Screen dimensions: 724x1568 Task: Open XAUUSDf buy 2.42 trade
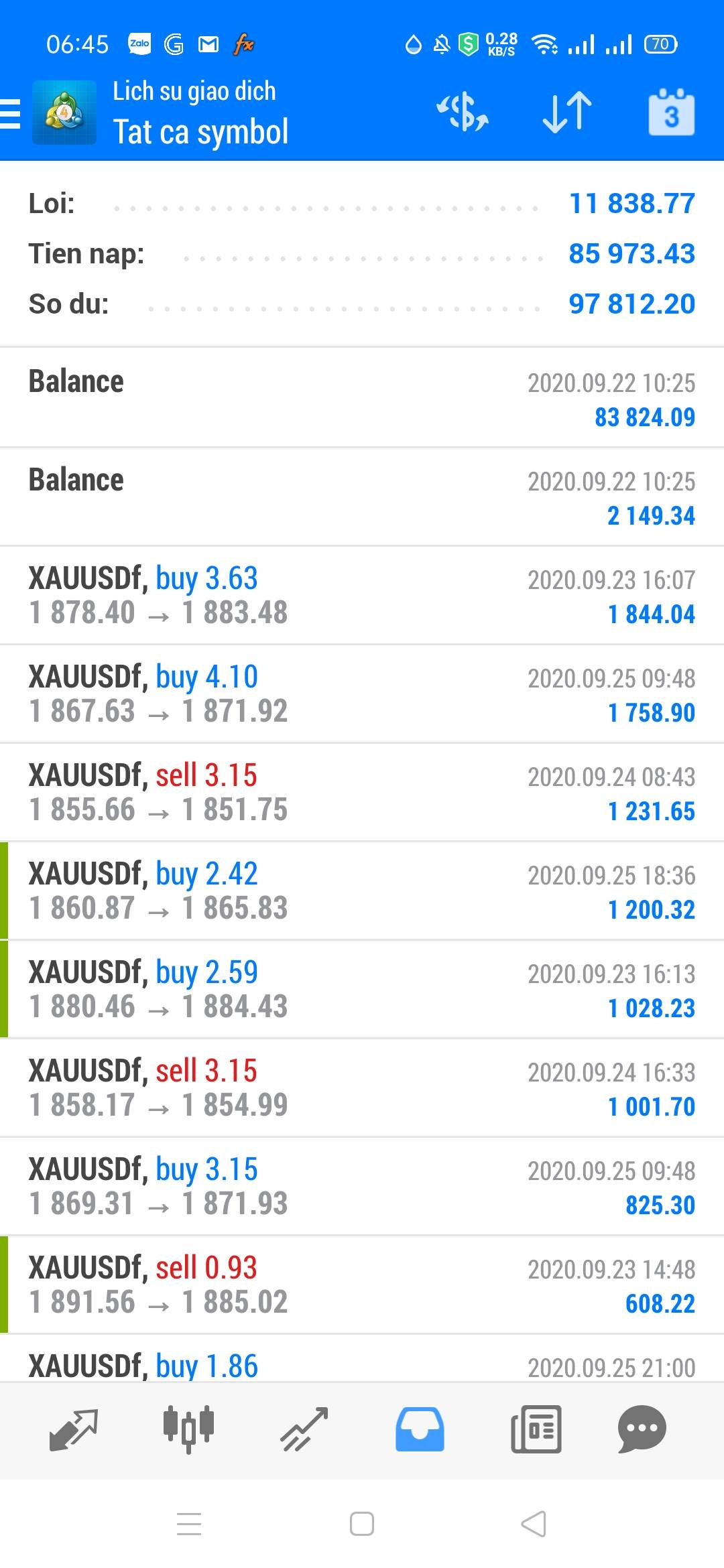362,891
